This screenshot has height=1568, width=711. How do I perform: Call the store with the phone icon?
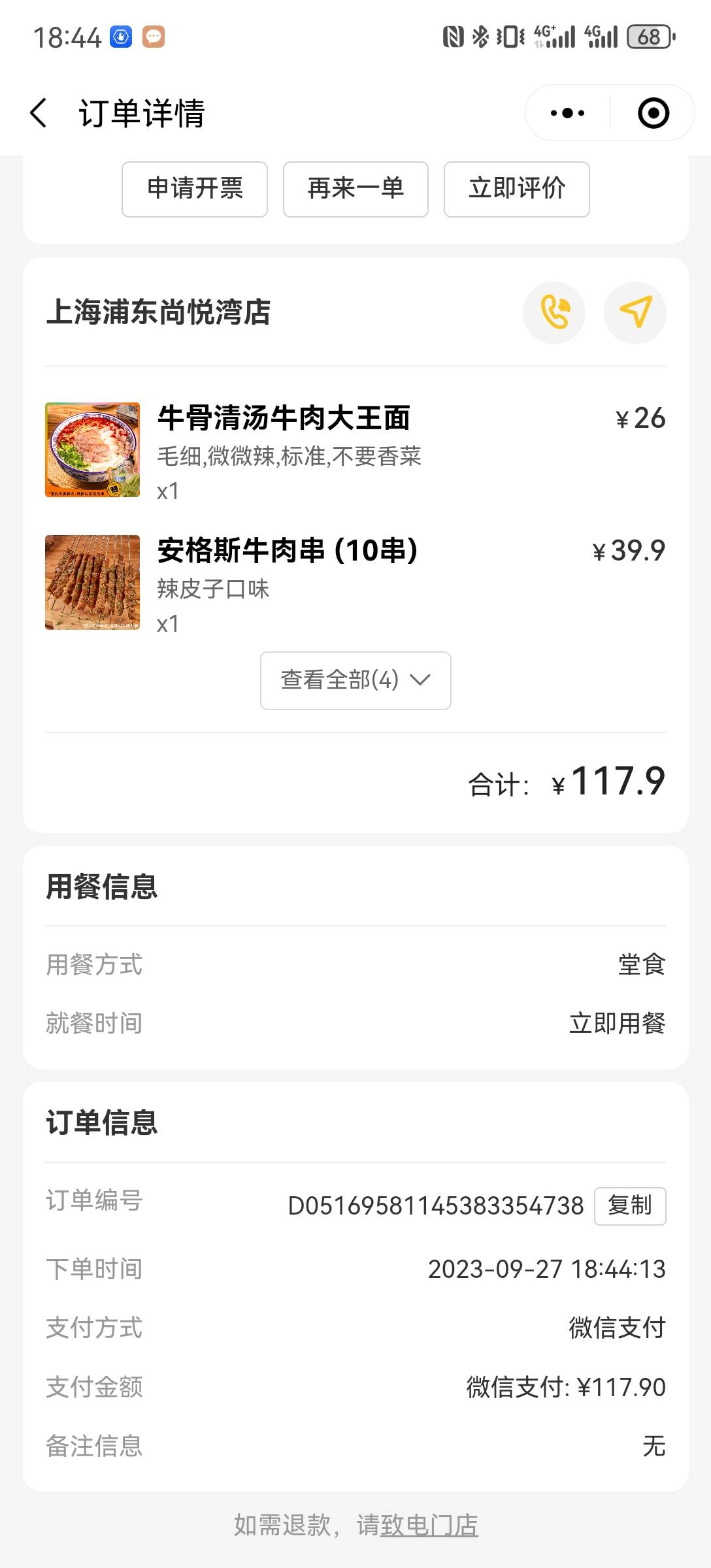click(554, 312)
